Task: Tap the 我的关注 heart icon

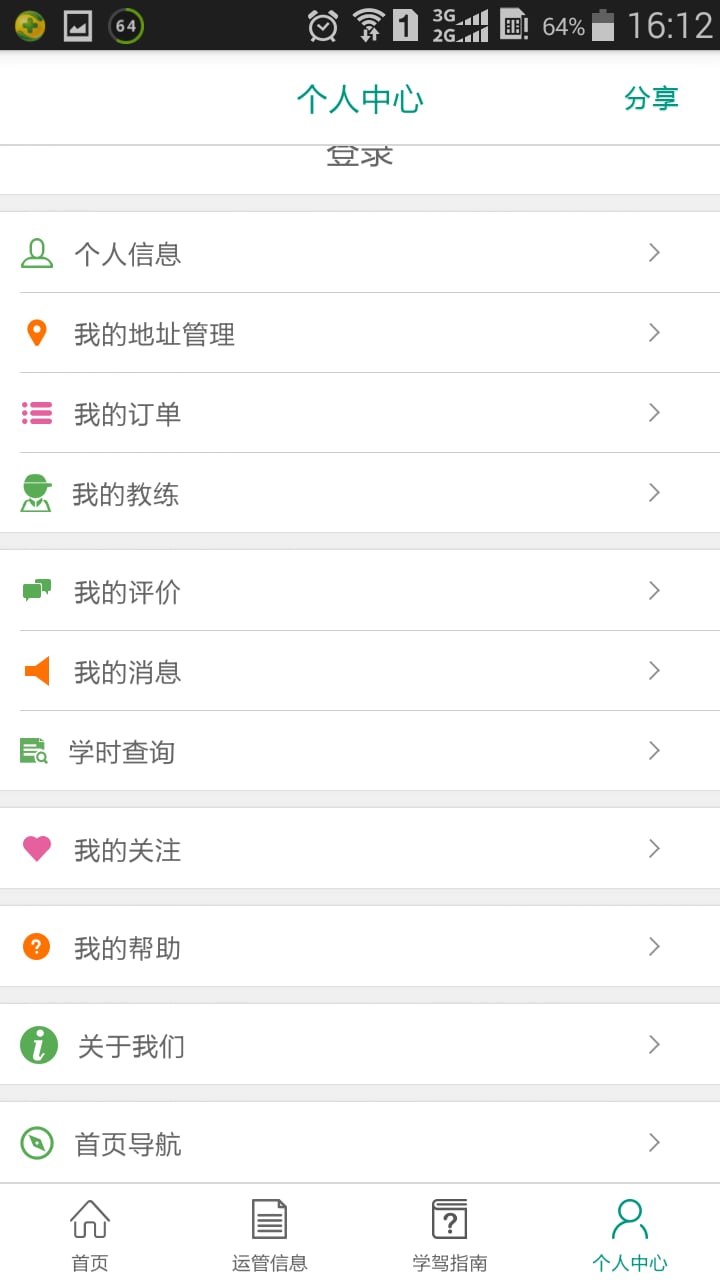Action: click(x=36, y=849)
